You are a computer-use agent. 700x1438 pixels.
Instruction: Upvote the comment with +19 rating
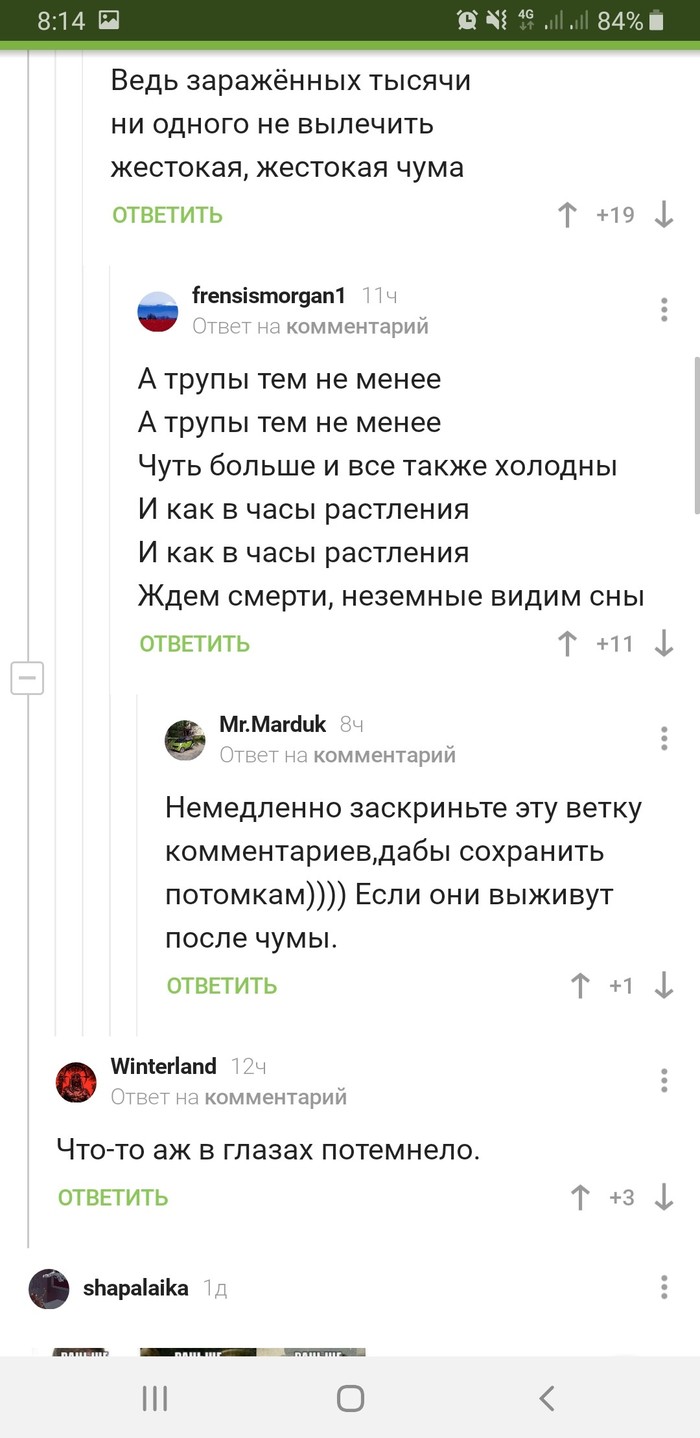567,215
